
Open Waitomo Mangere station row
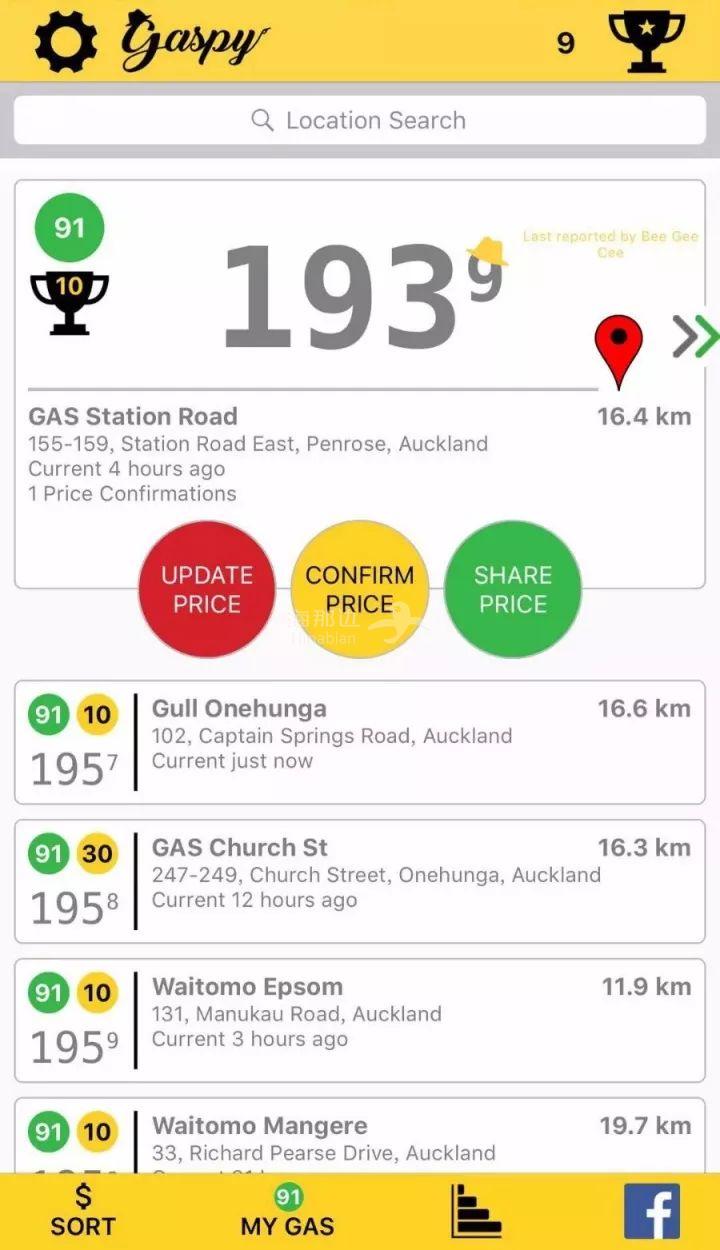(x=360, y=1138)
